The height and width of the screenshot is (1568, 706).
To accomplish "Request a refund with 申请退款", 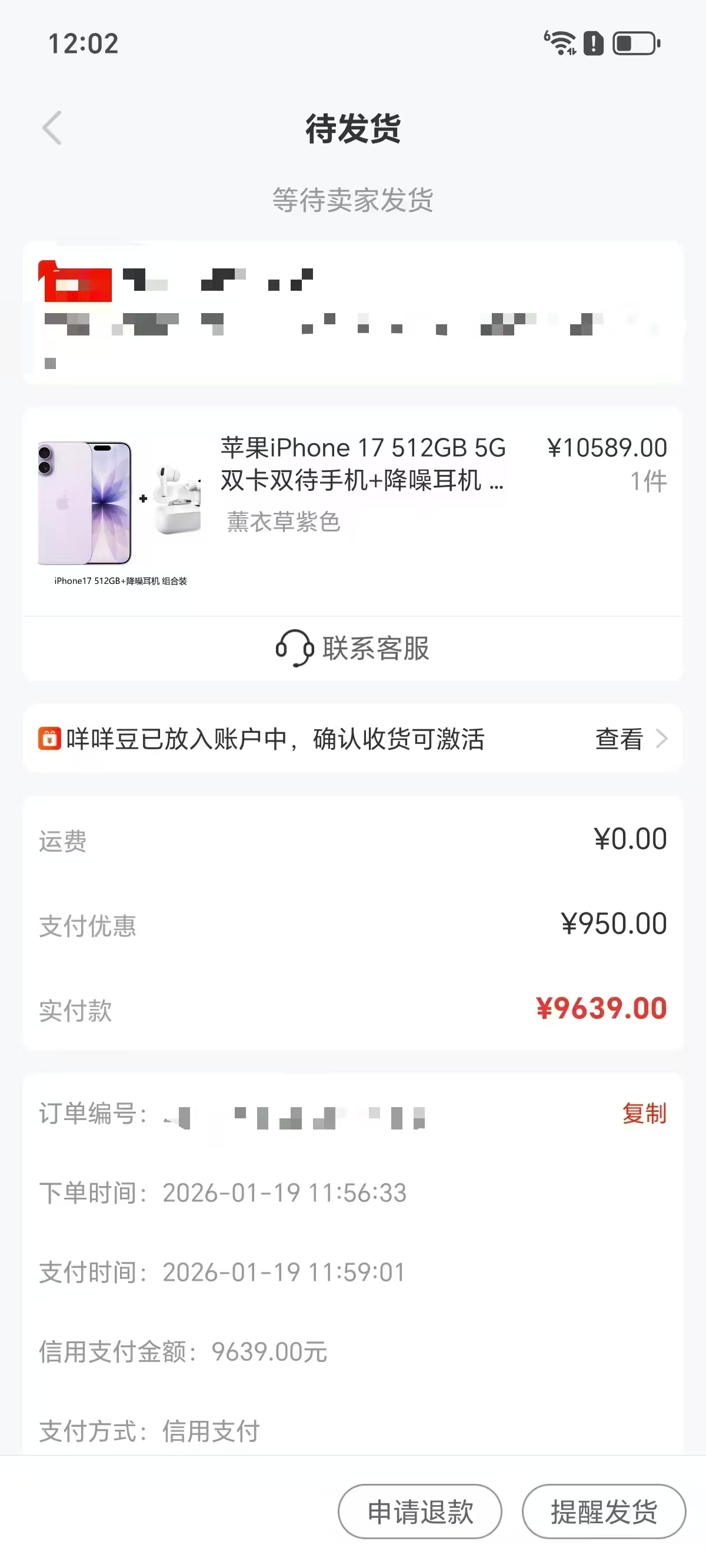I will (x=420, y=1511).
